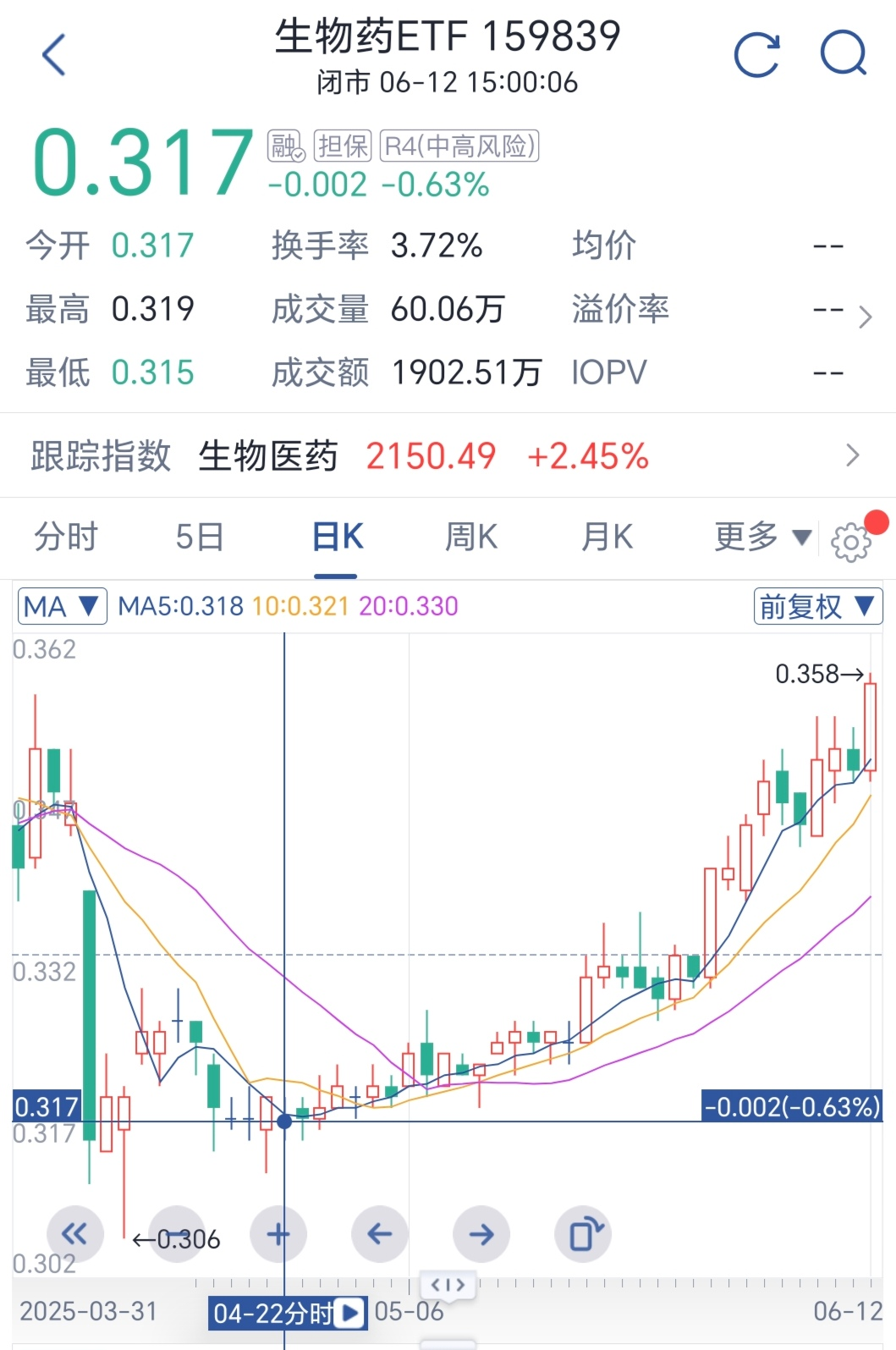
Task: Switch to the 周K chart tab
Action: tap(470, 537)
